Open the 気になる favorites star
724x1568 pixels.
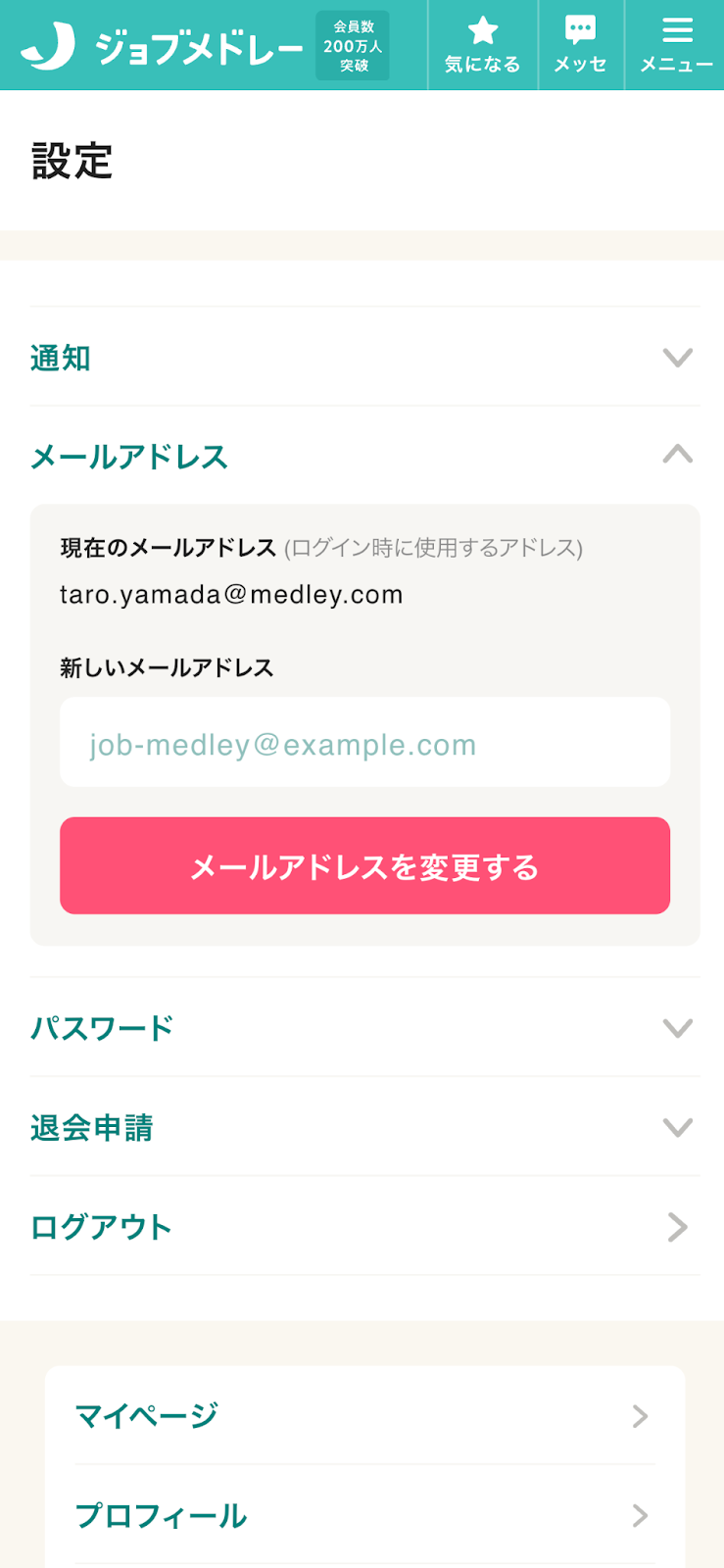click(x=483, y=45)
